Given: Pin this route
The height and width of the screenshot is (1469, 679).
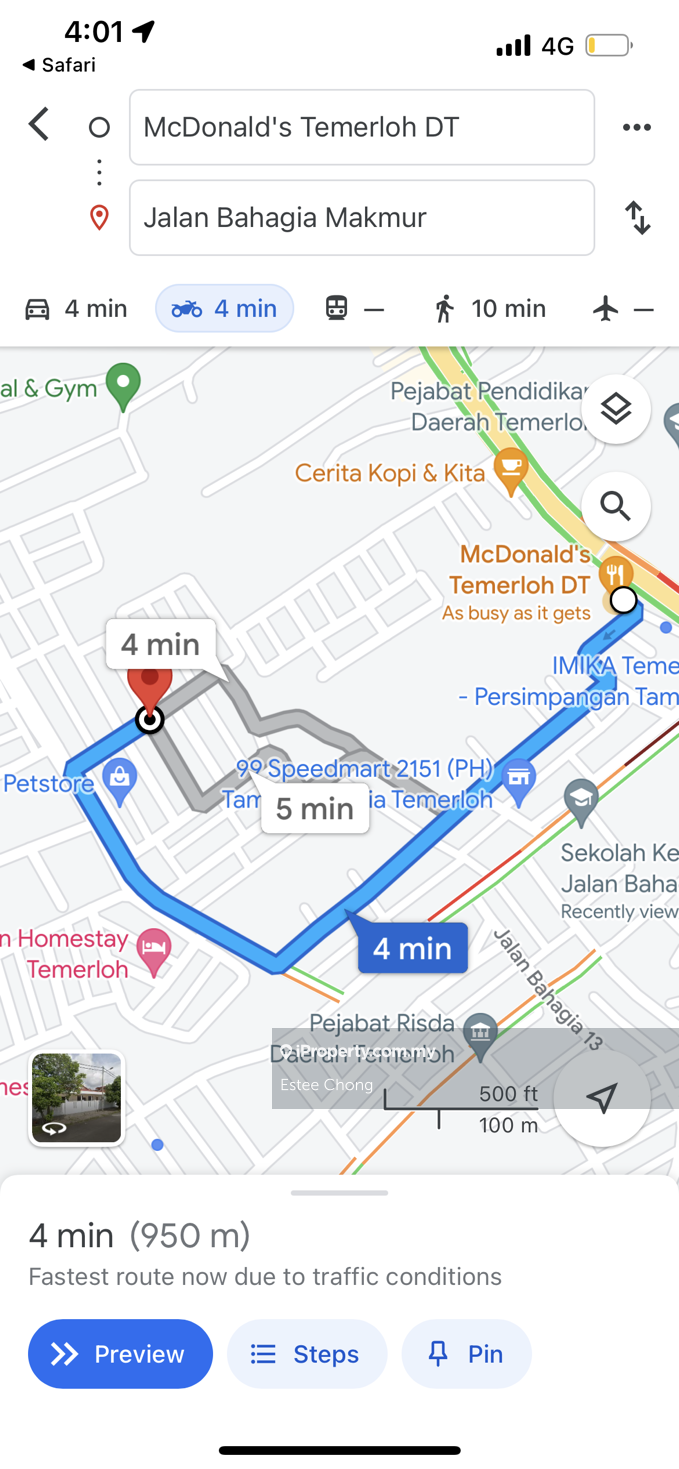Looking at the screenshot, I should 466,1354.
